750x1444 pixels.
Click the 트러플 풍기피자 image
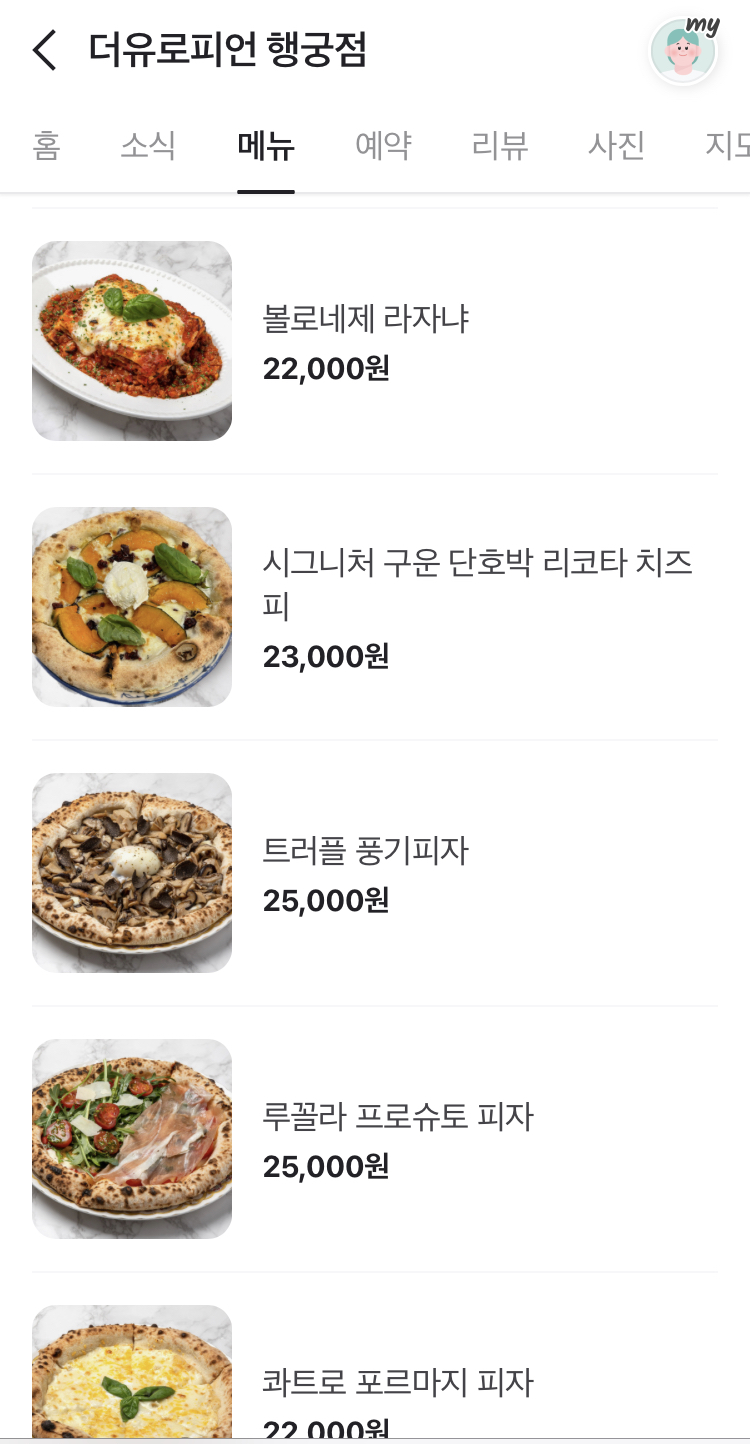[132, 872]
